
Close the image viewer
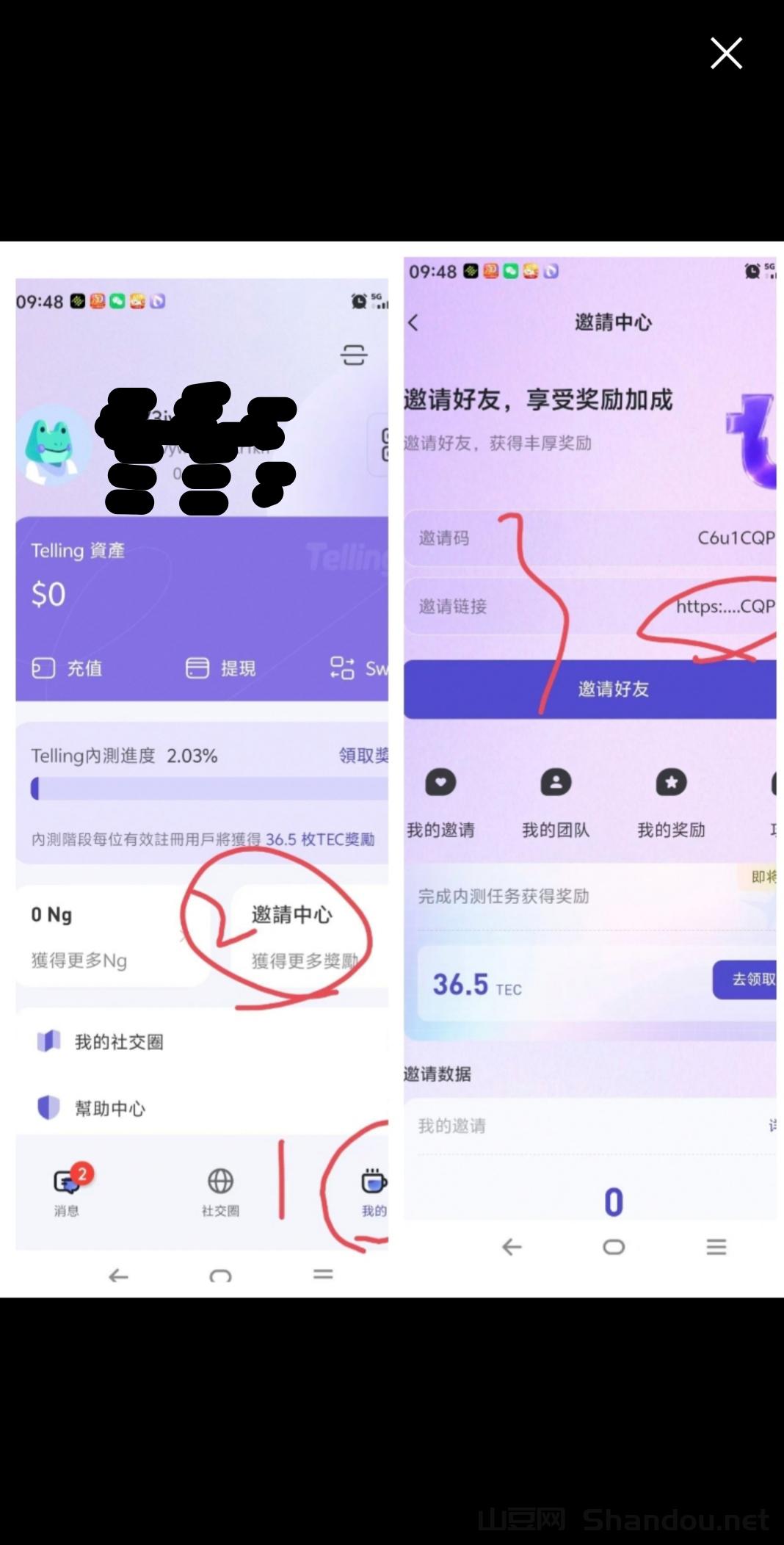726,54
